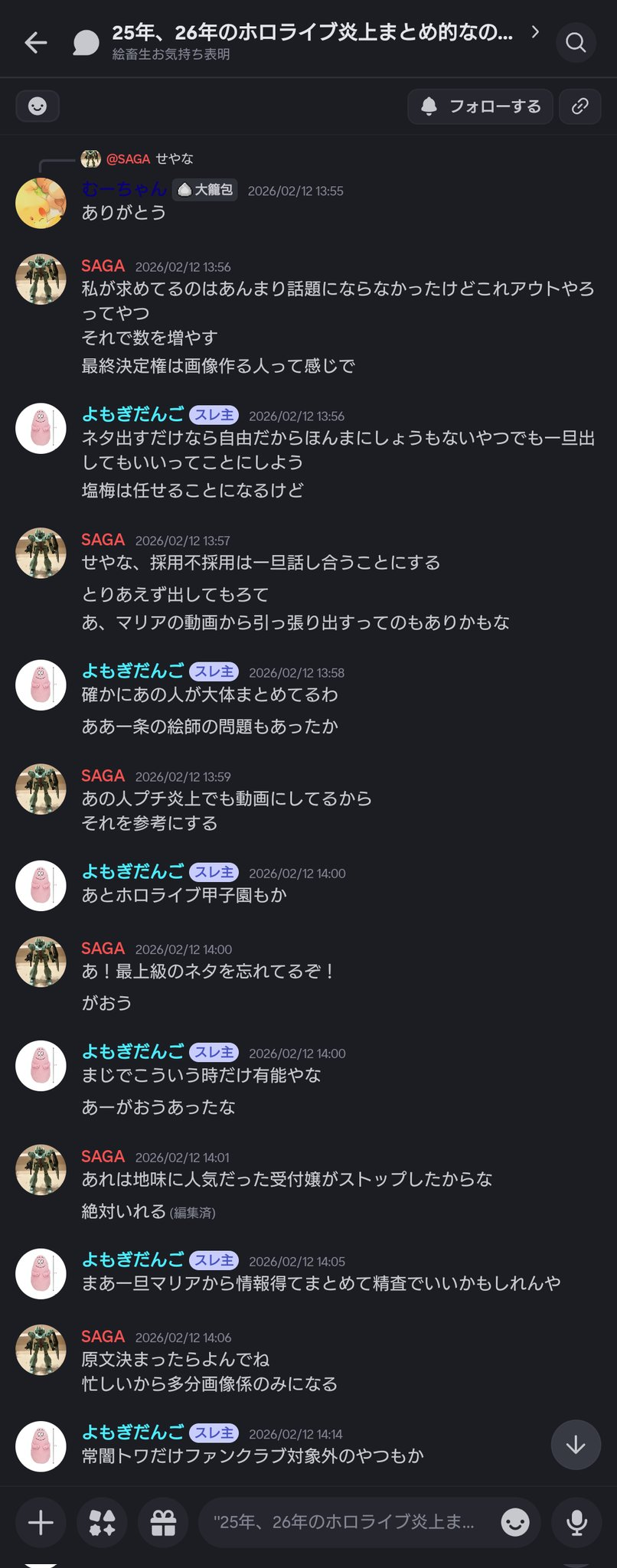Jump to the latest messages arrow
The height and width of the screenshot is (1568, 617).
[x=576, y=1445]
